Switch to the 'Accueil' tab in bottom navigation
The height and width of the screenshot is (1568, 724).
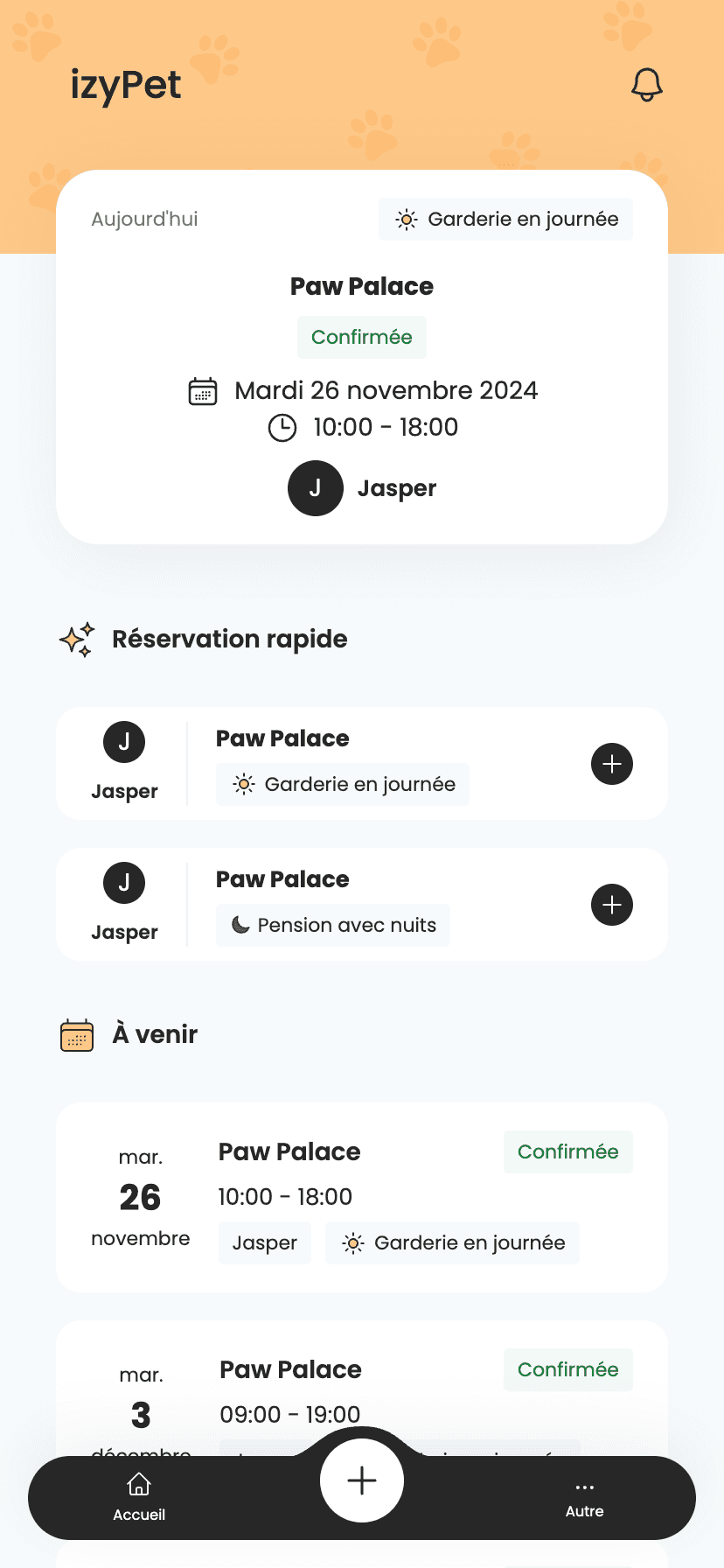point(138,1498)
